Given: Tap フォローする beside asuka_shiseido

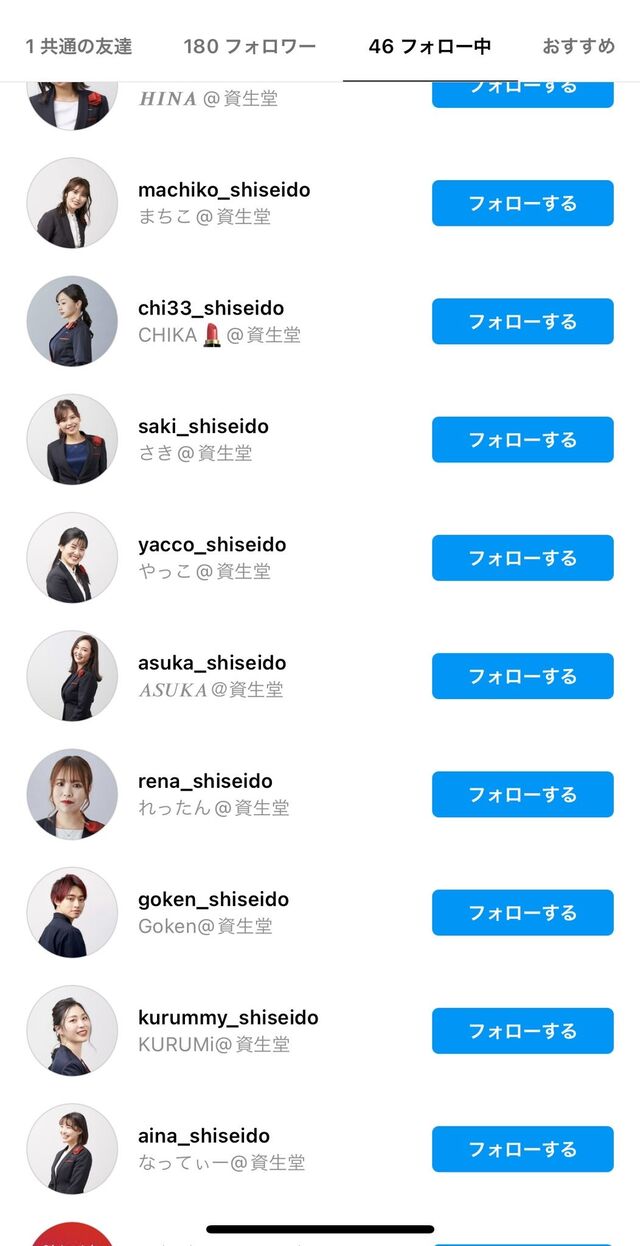Looking at the screenshot, I should tap(522, 676).
